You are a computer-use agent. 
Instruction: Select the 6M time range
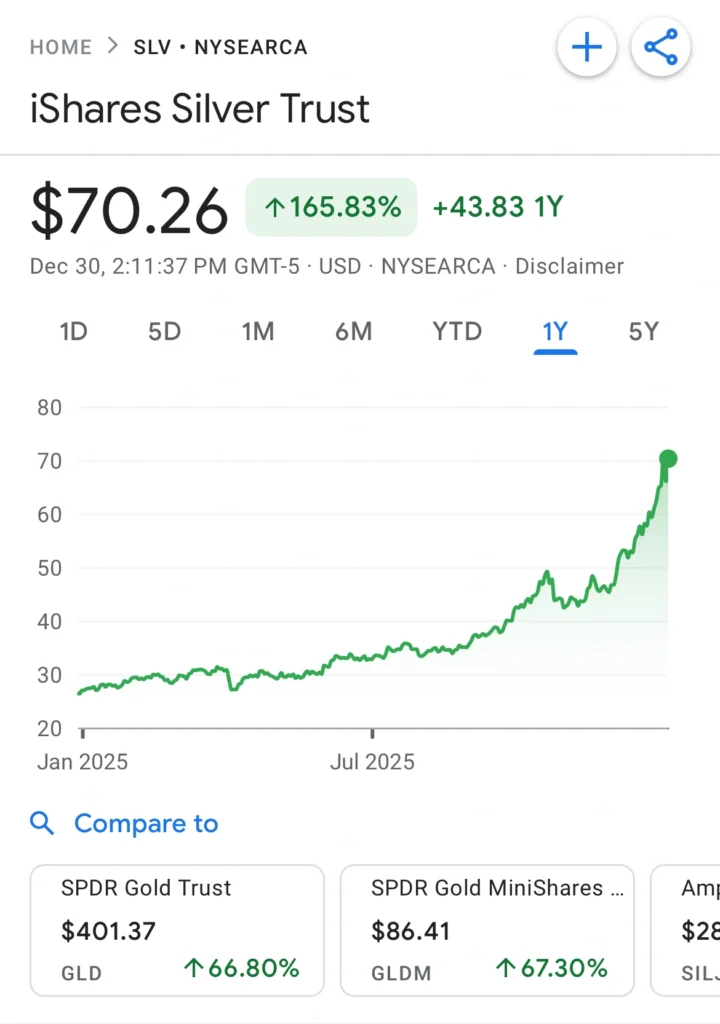pyautogui.click(x=353, y=331)
